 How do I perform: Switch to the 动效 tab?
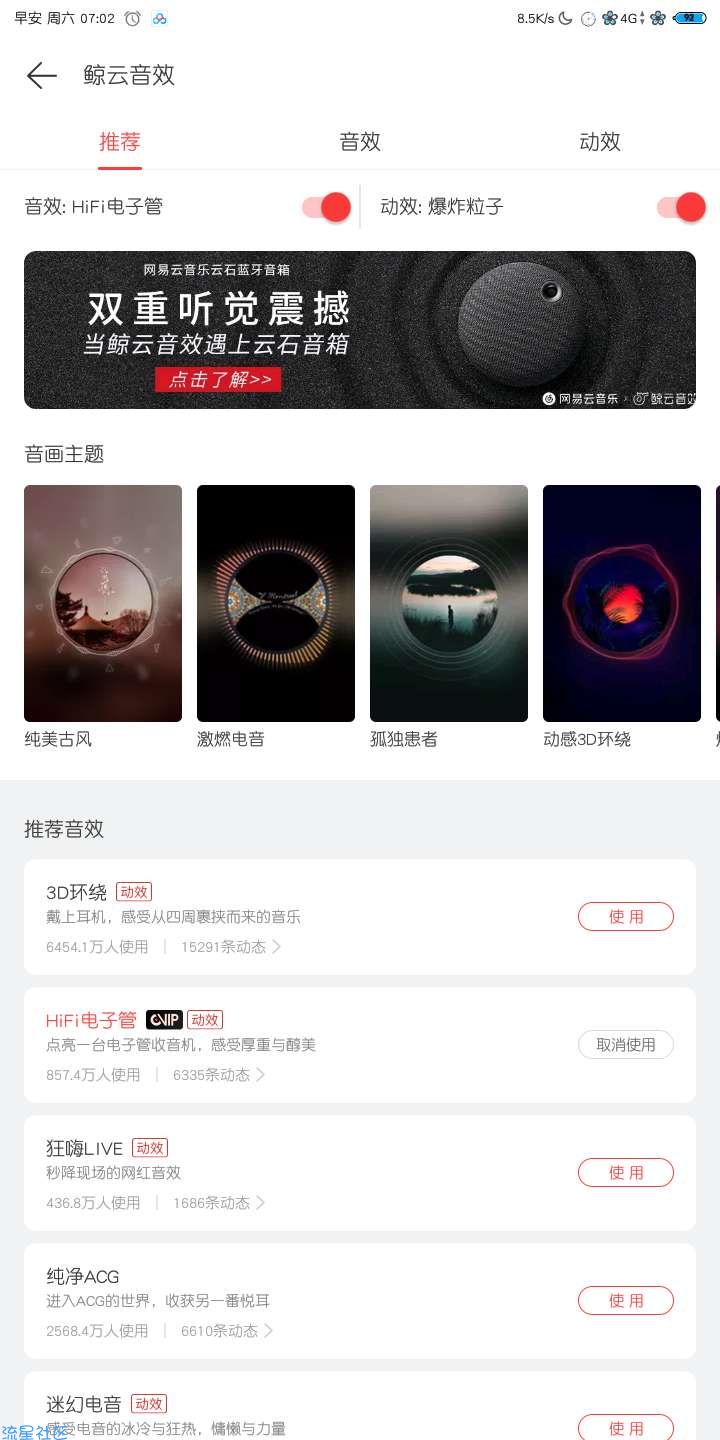click(600, 142)
